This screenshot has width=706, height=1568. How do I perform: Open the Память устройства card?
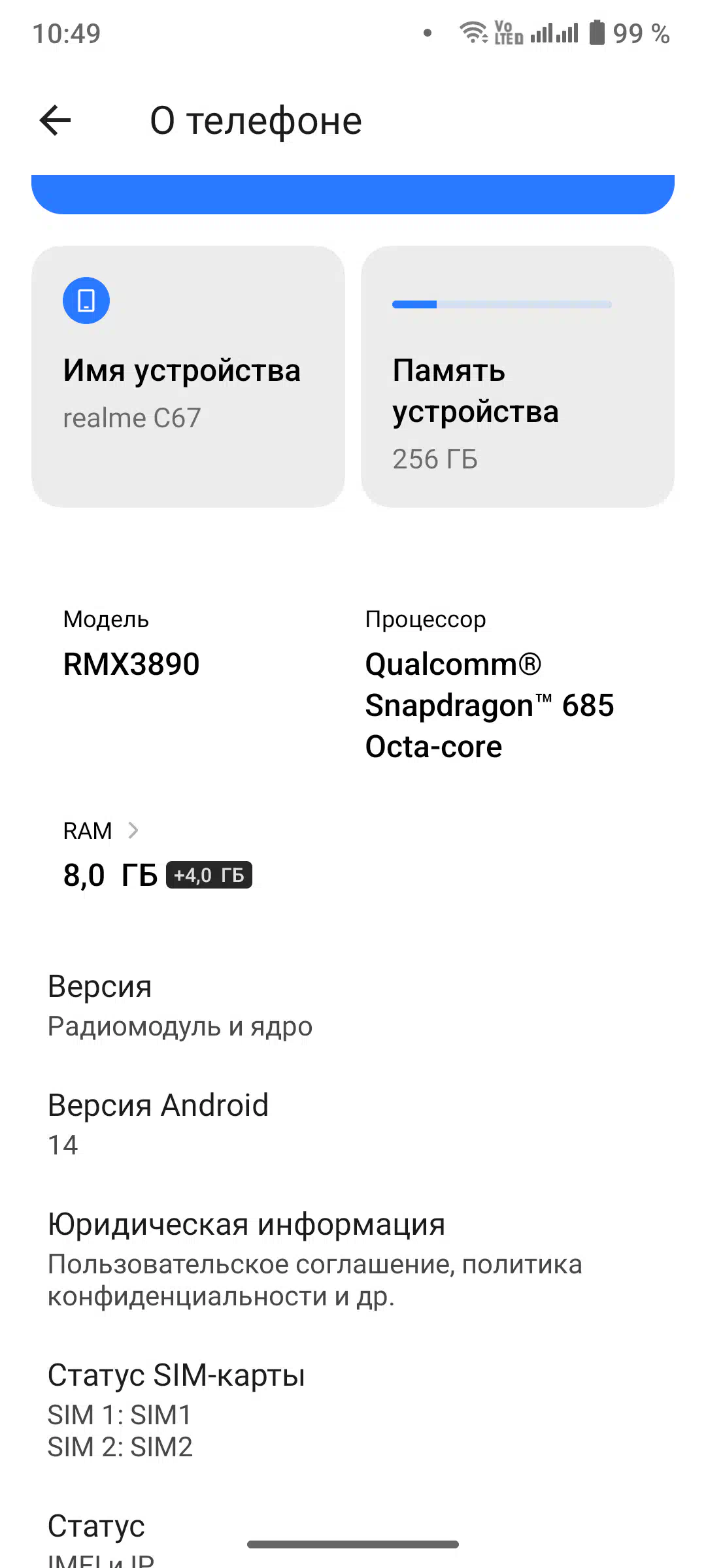518,376
